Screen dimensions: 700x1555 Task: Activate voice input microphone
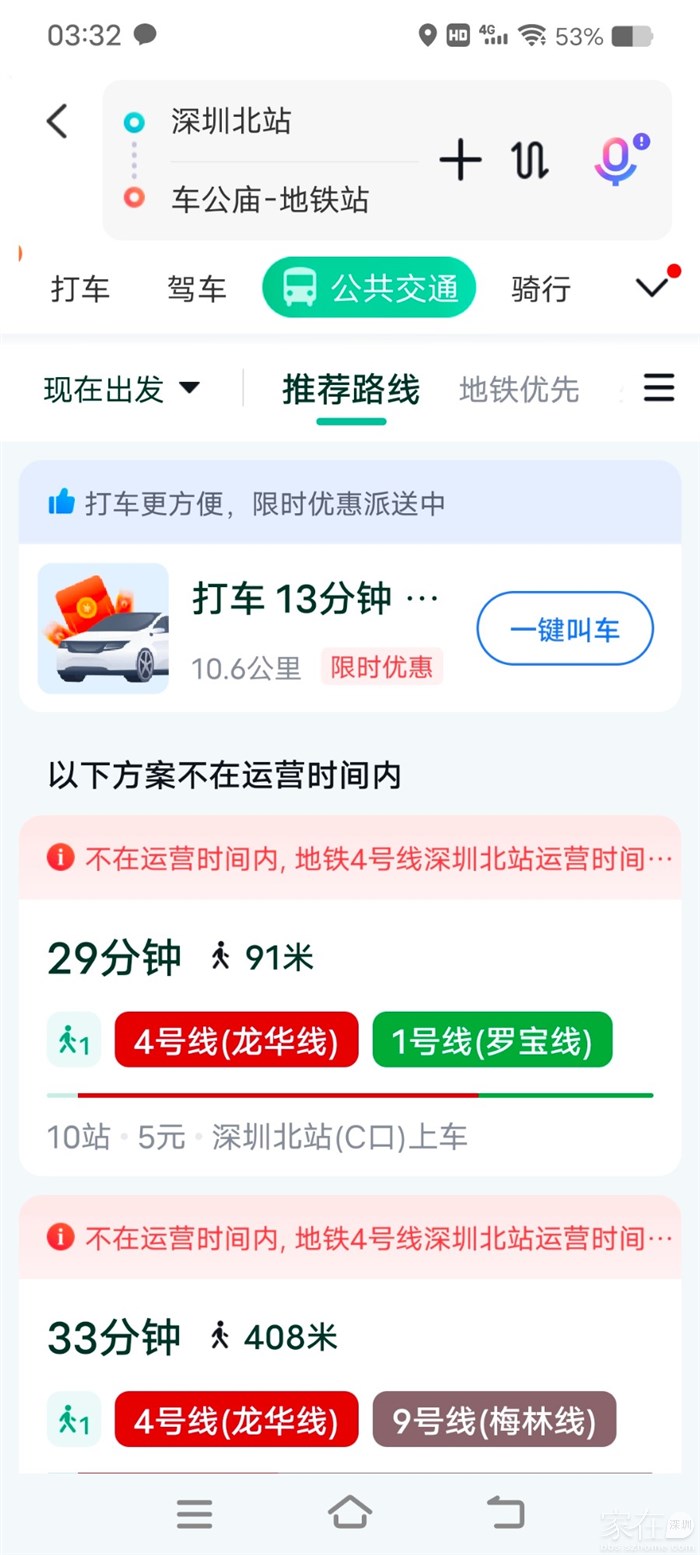pos(617,160)
